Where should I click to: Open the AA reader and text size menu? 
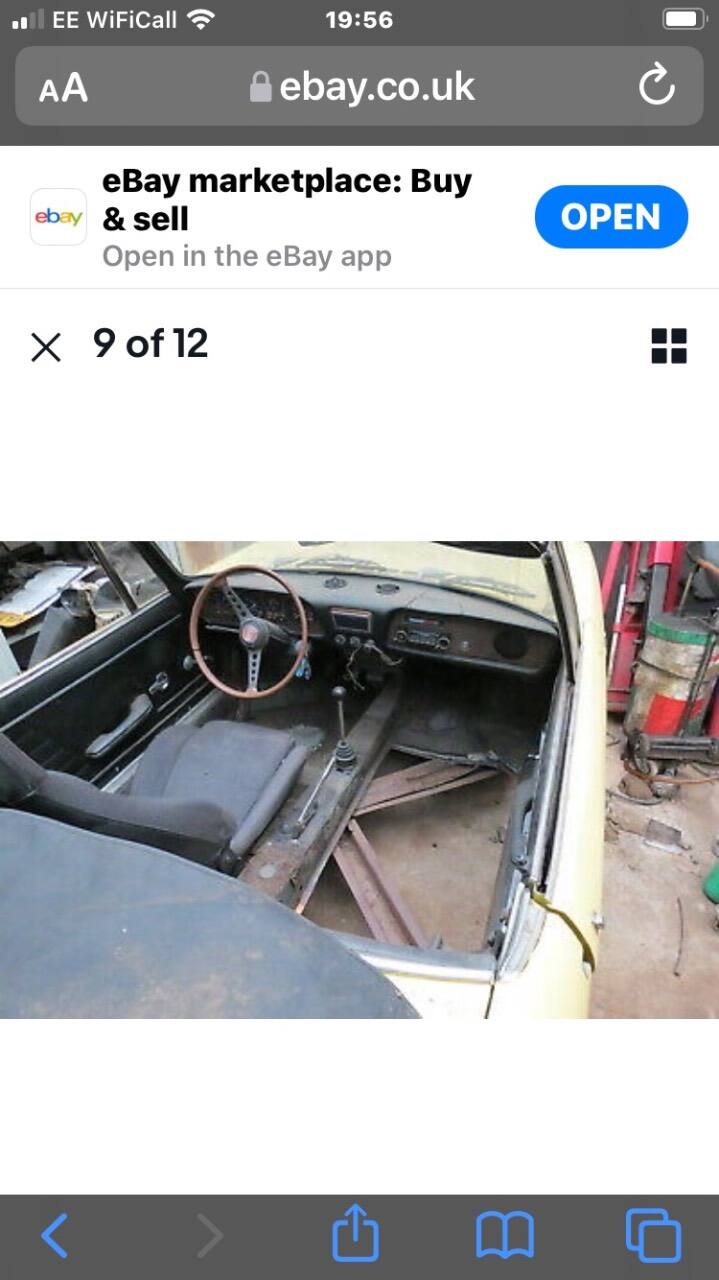[63, 88]
